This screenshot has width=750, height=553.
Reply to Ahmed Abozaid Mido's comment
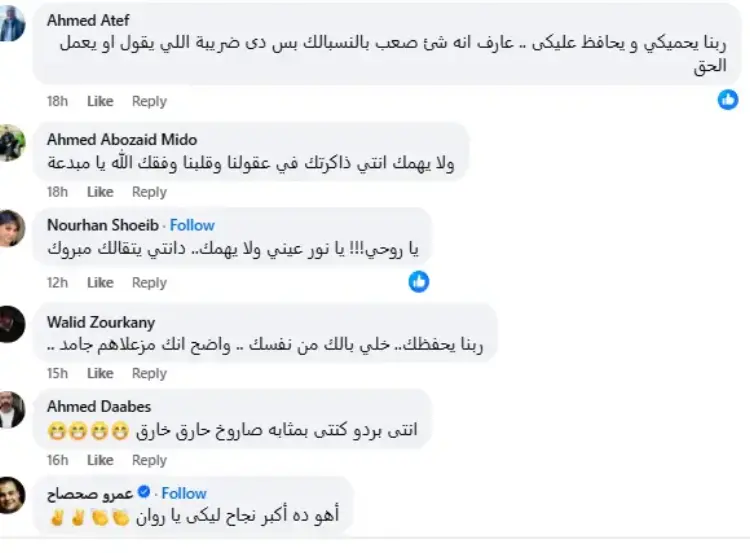pyautogui.click(x=149, y=192)
